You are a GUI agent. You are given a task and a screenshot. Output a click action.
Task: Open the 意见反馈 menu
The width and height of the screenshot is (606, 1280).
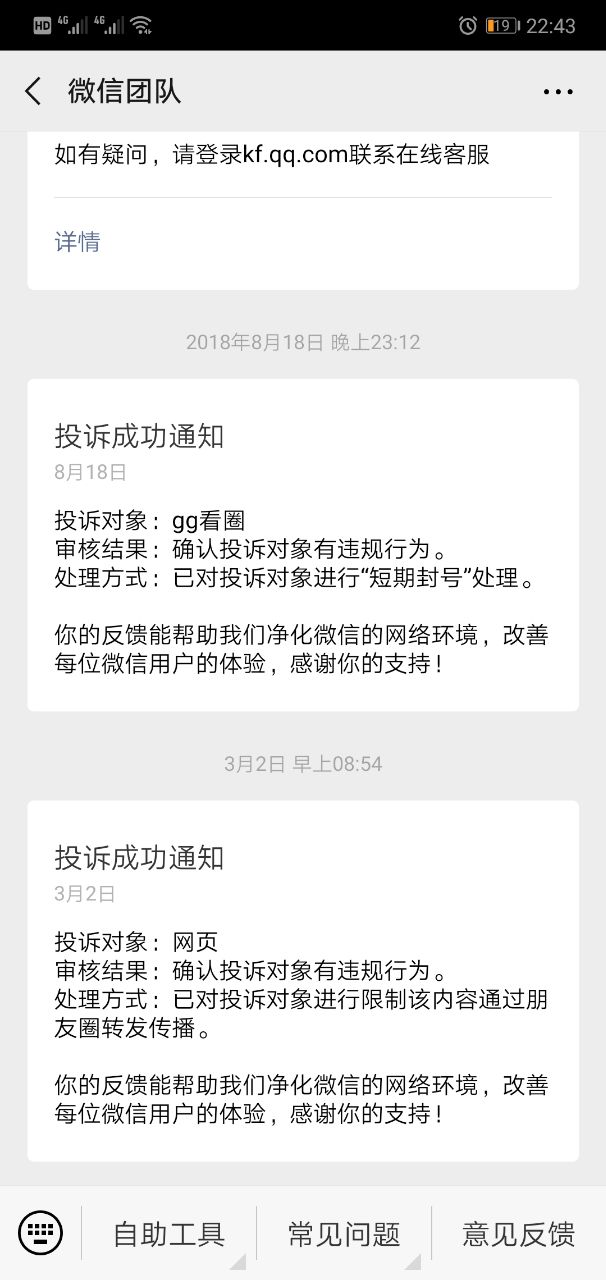[x=518, y=1234]
